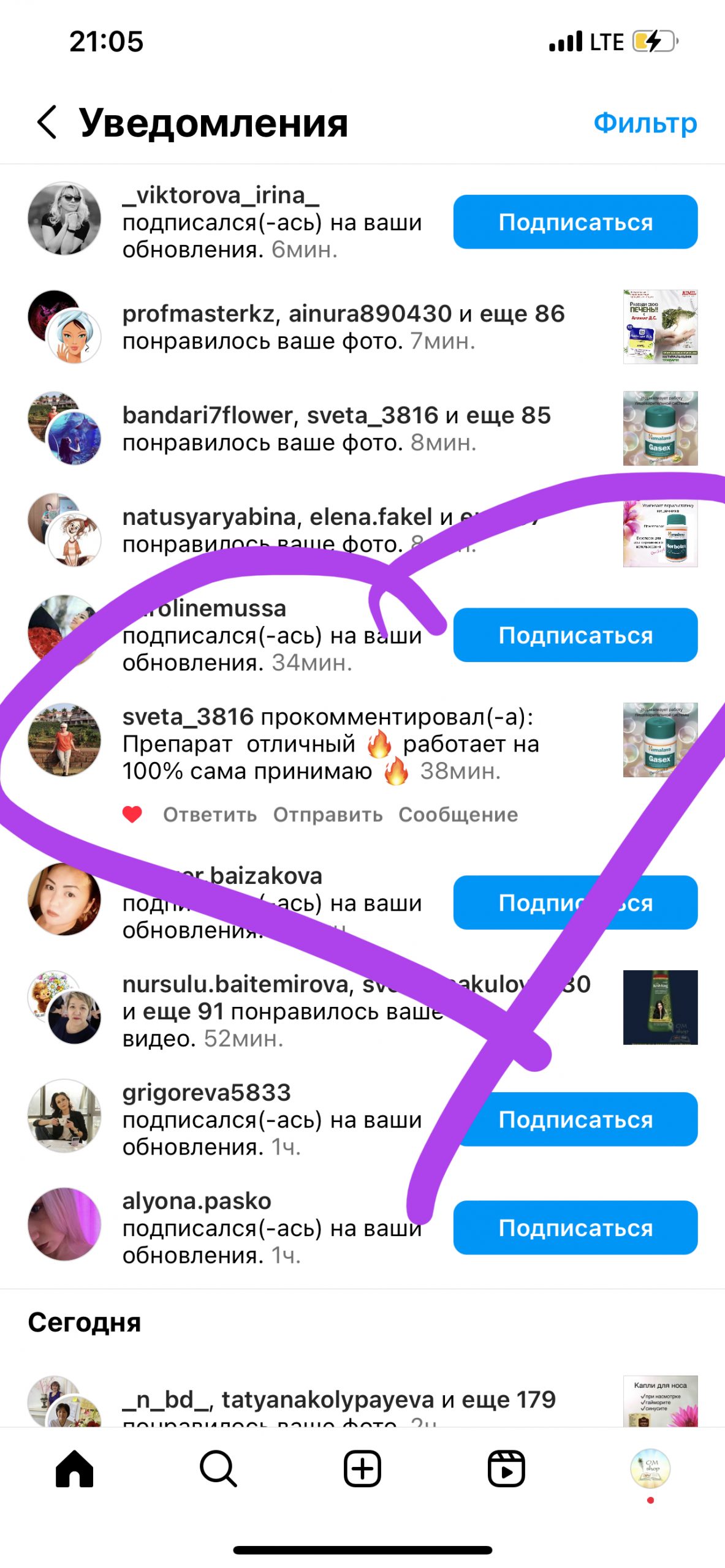Tap Отправить Сообщение under sveta_3816's comment
The width and height of the screenshot is (725, 1568).
(395, 815)
